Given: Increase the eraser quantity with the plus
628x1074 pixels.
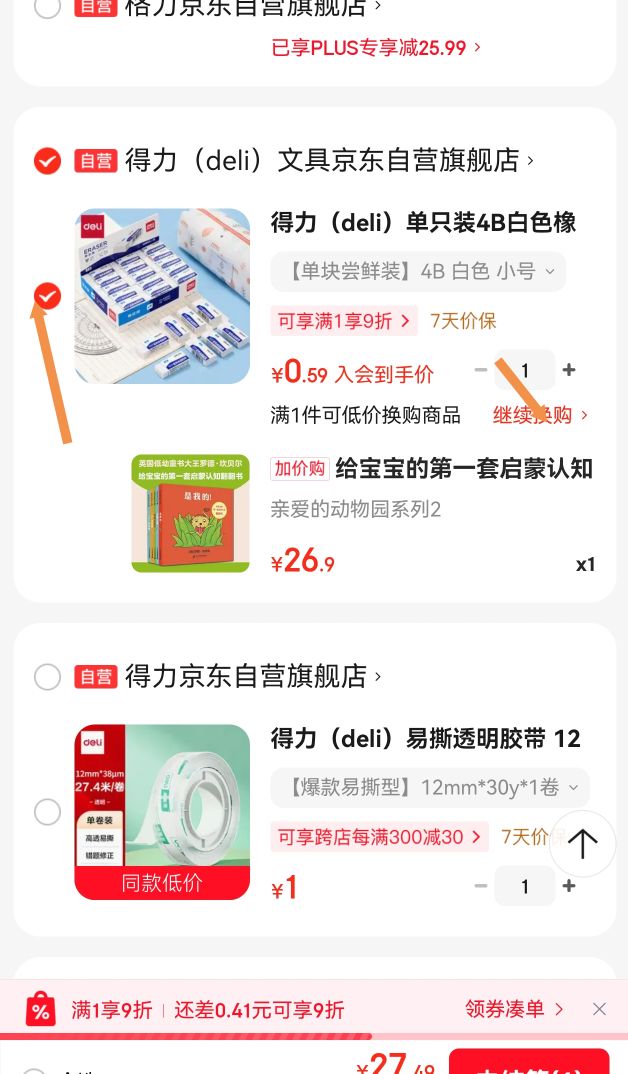Looking at the screenshot, I should (568, 370).
